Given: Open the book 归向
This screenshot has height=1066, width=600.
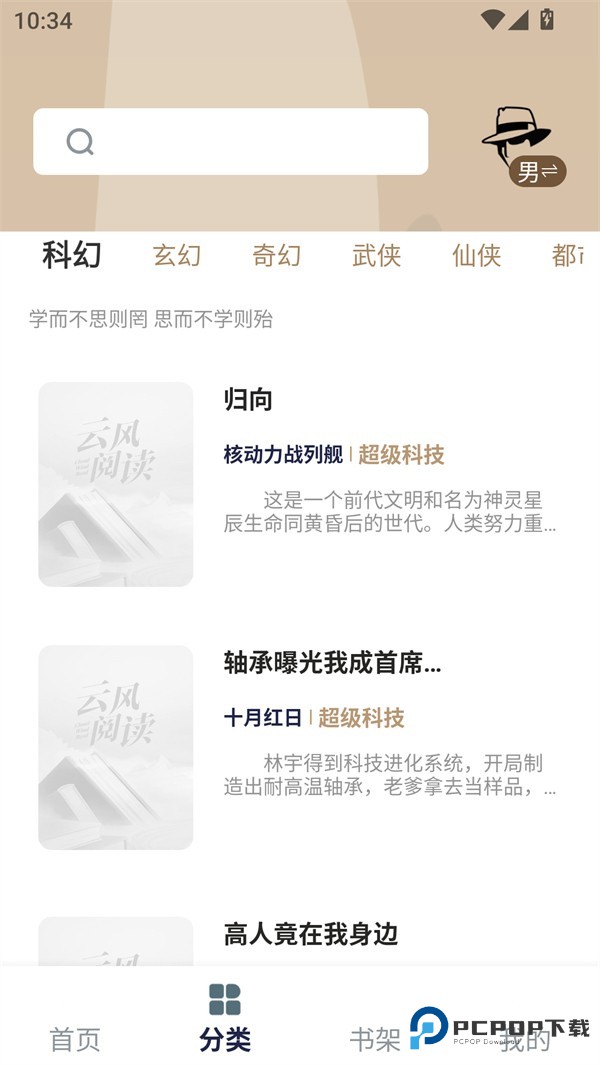Looking at the screenshot, I should pyautogui.click(x=249, y=400).
